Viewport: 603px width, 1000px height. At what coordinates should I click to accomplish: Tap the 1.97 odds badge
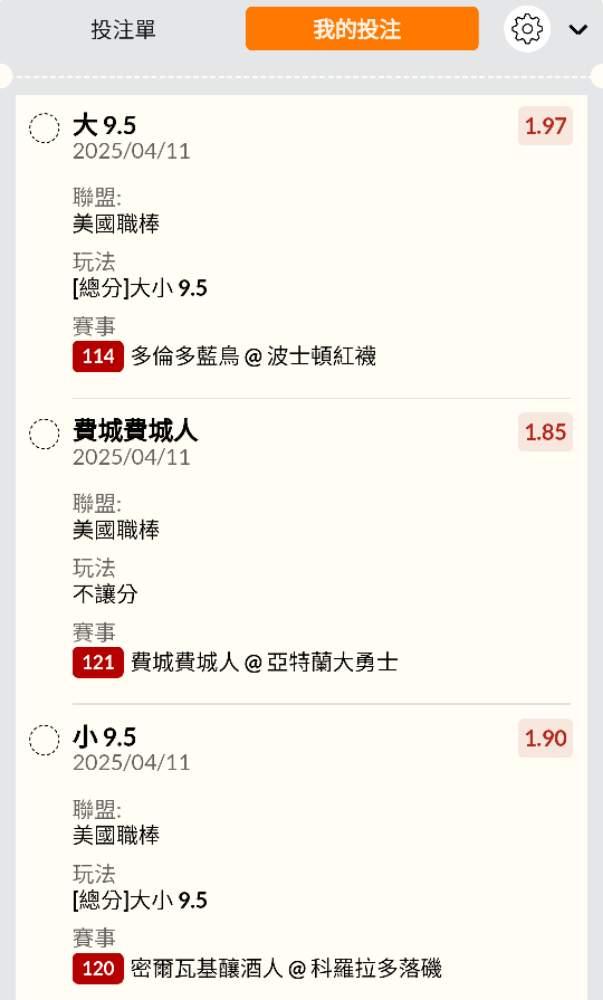point(545,127)
